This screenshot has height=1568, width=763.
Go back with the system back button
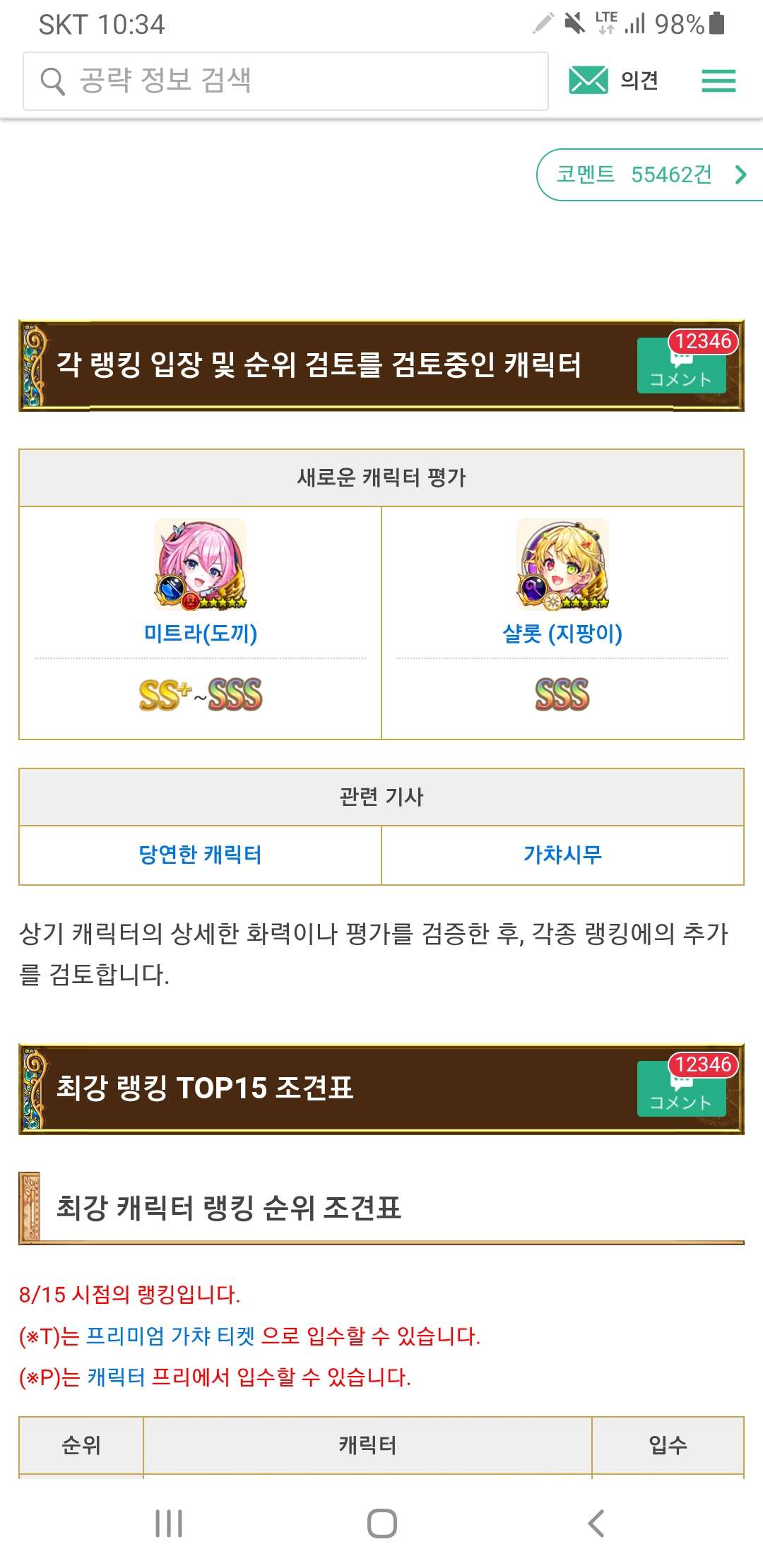pyautogui.click(x=596, y=1524)
